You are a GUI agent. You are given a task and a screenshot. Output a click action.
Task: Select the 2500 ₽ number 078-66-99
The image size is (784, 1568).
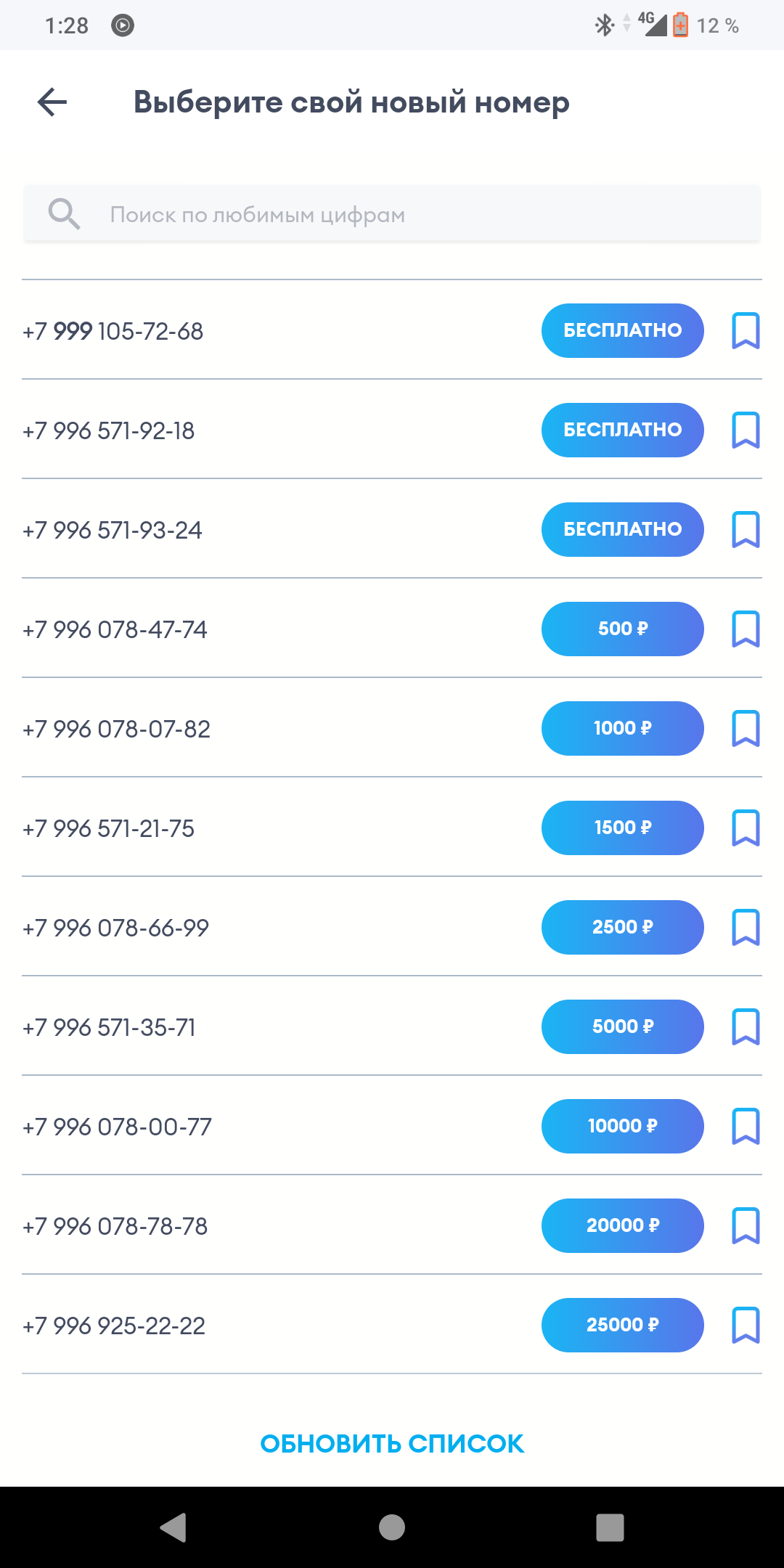coord(622,927)
